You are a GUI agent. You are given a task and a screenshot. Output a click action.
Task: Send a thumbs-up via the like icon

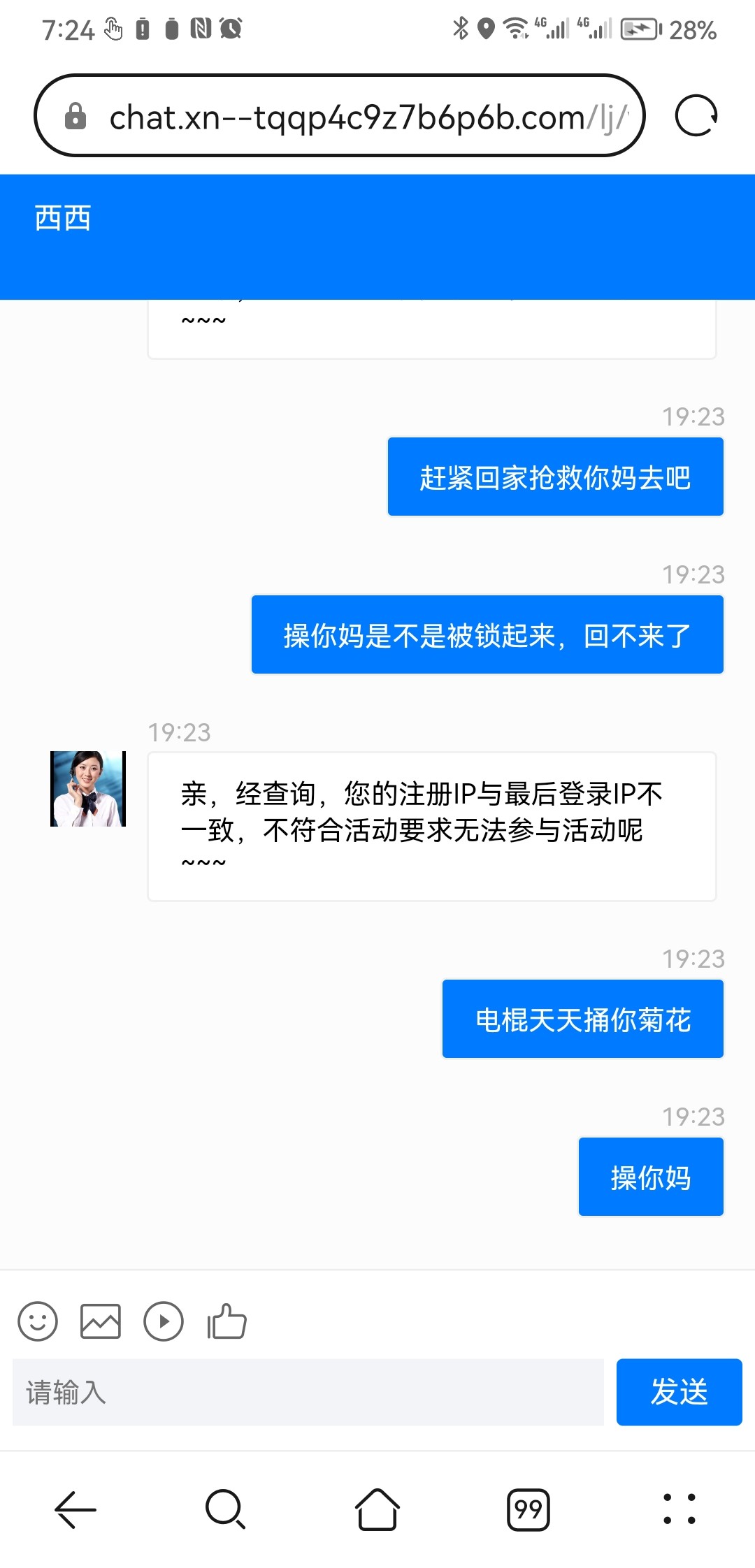click(x=226, y=1321)
